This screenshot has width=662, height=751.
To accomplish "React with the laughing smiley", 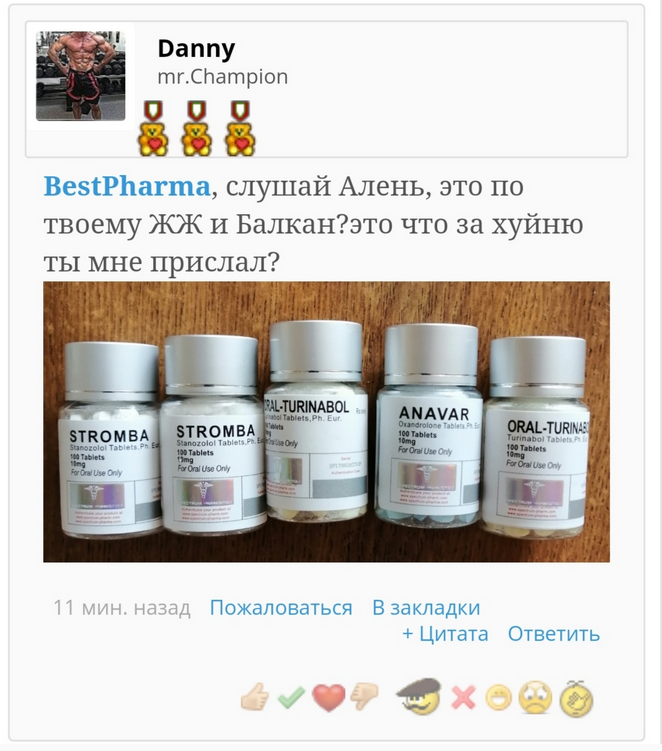I will point(498,697).
